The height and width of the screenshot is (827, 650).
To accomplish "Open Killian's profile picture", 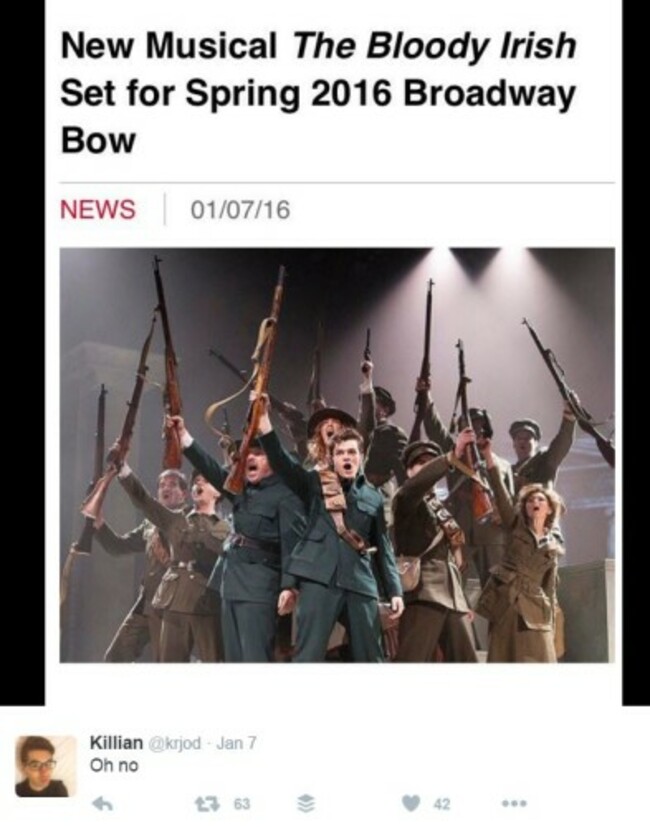I will tap(45, 765).
